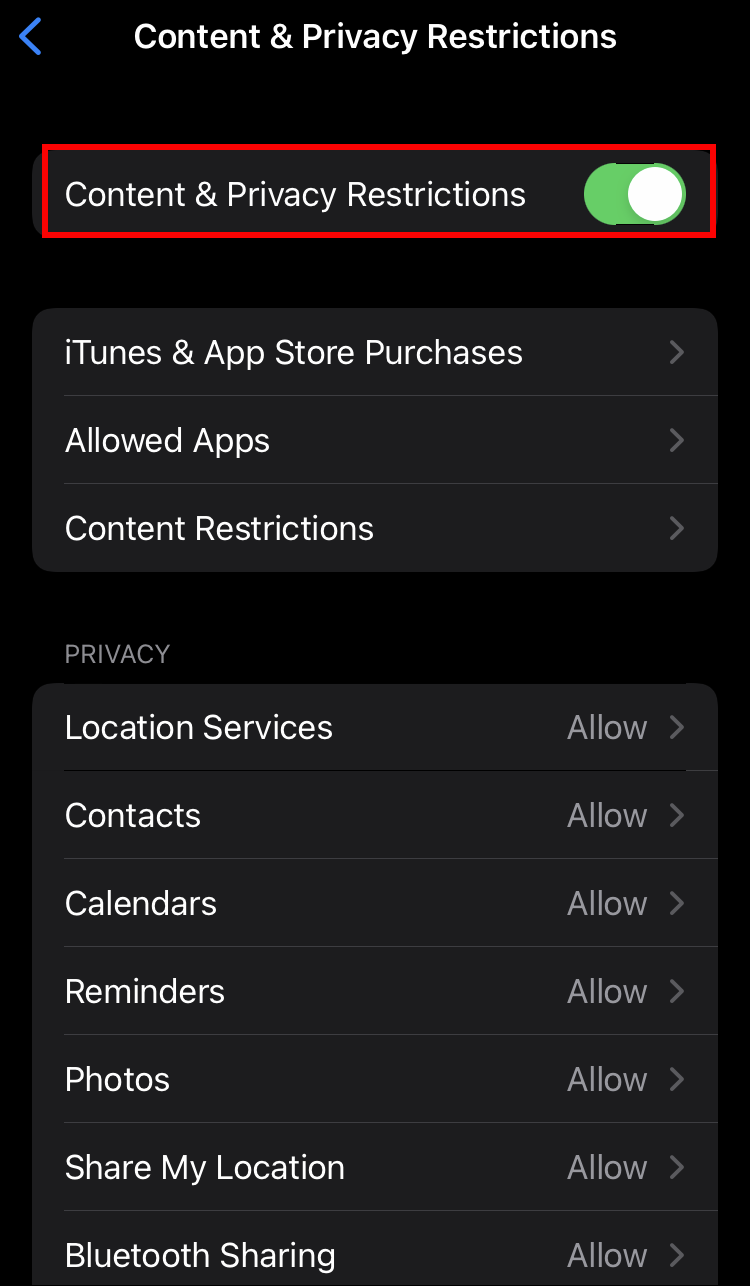The width and height of the screenshot is (750, 1286).
Task: Open Share My Location setting
Action: pos(375,1168)
